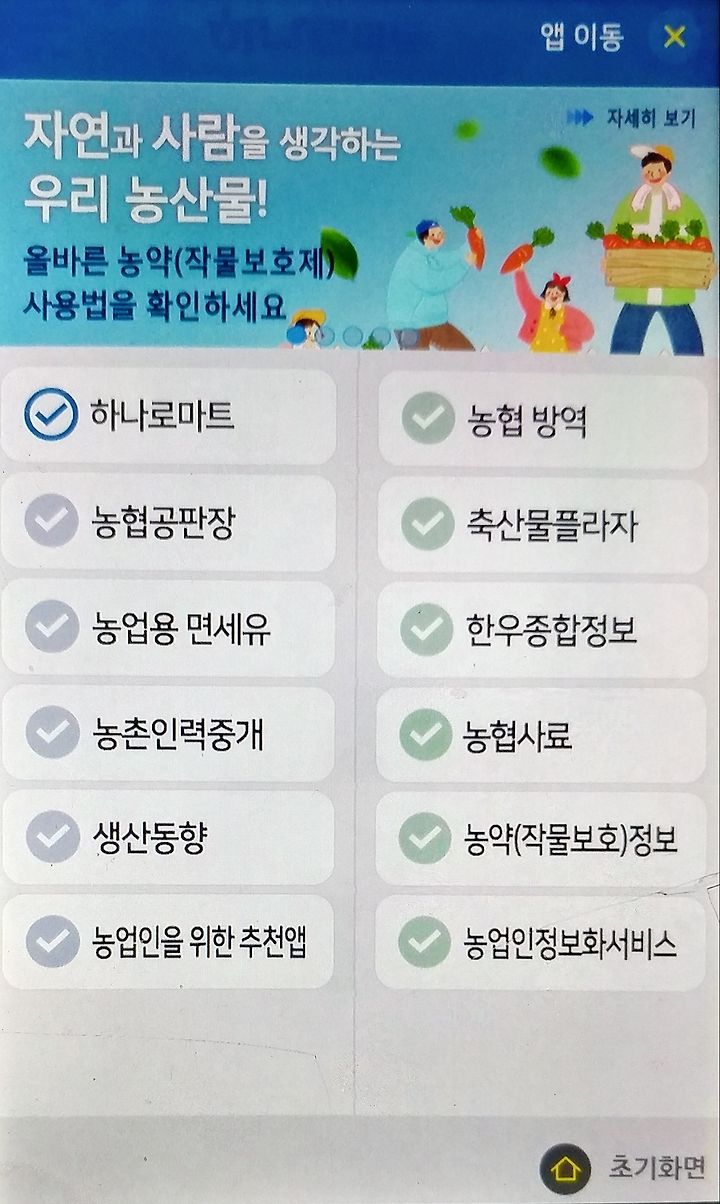Screen dimensions: 720x1204
Task: Open 농업인을 위한 추천앱
Action: point(169,941)
